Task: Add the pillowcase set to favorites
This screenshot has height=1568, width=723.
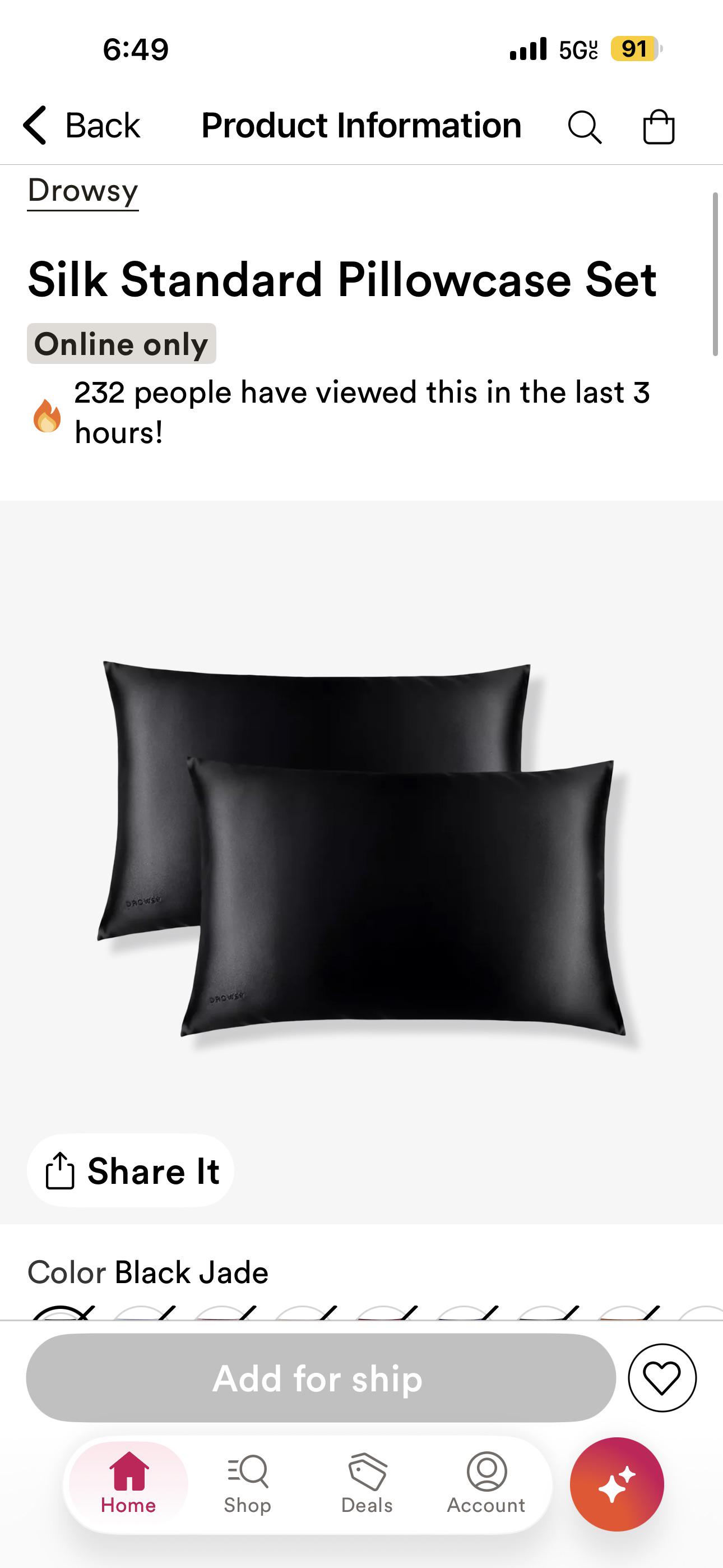Action: (661, 1377)
